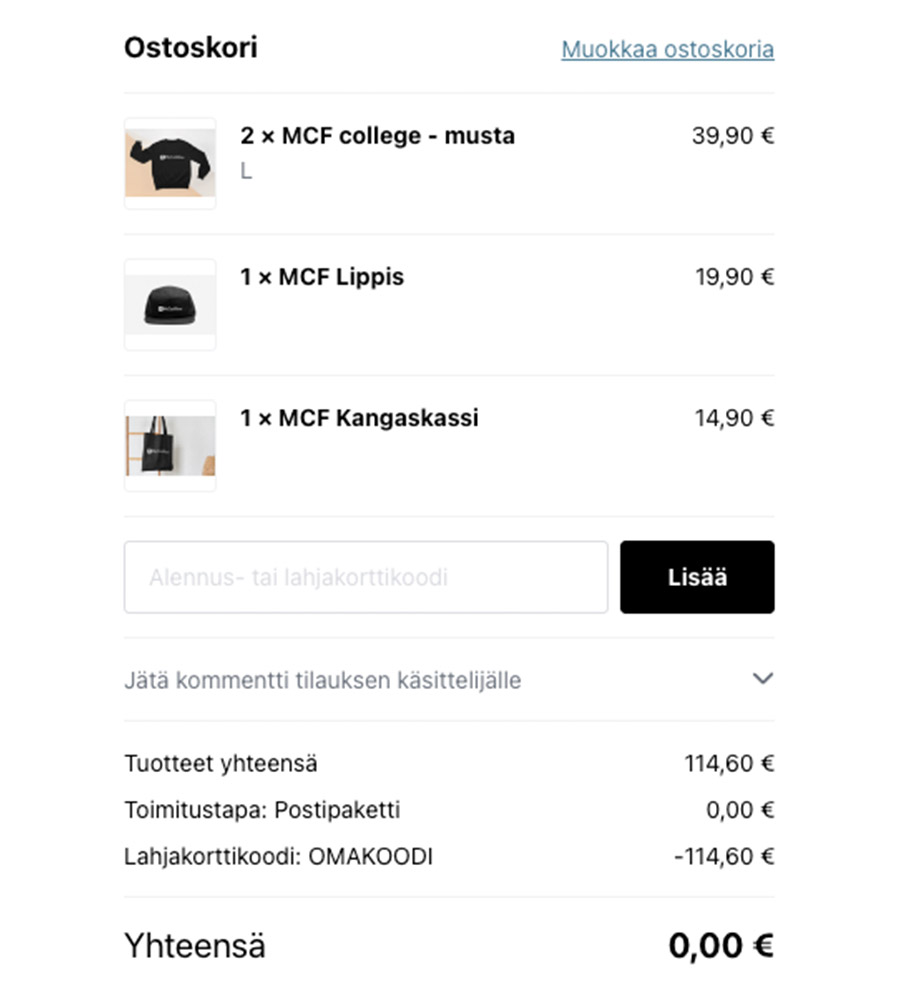This screenshot has height=1001, width=920.
Task: Click the MCF Kangaskassi tote bag thumbnail
Action: [169, 445]
